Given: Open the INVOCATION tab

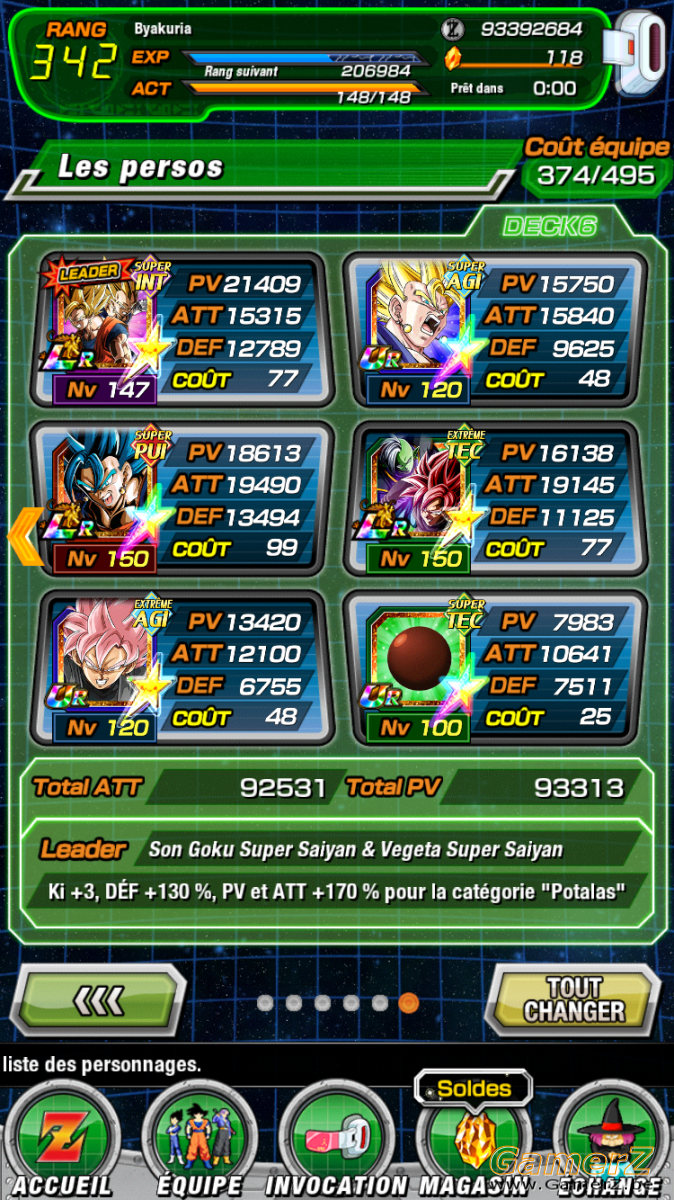Looking at the screenshot, I should (x=337, y=1140).
